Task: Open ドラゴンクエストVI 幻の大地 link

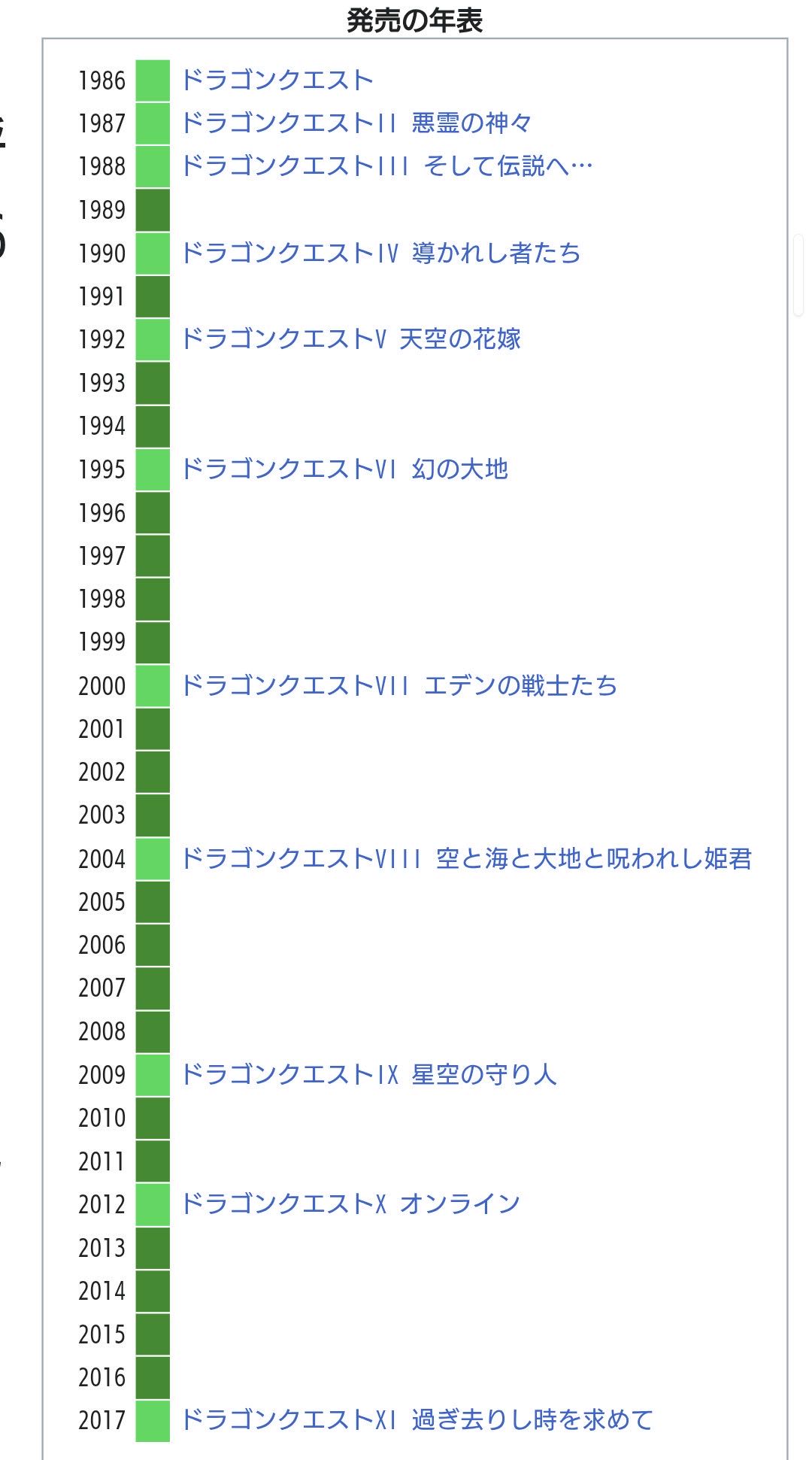Action: click(x=344, y=469)
